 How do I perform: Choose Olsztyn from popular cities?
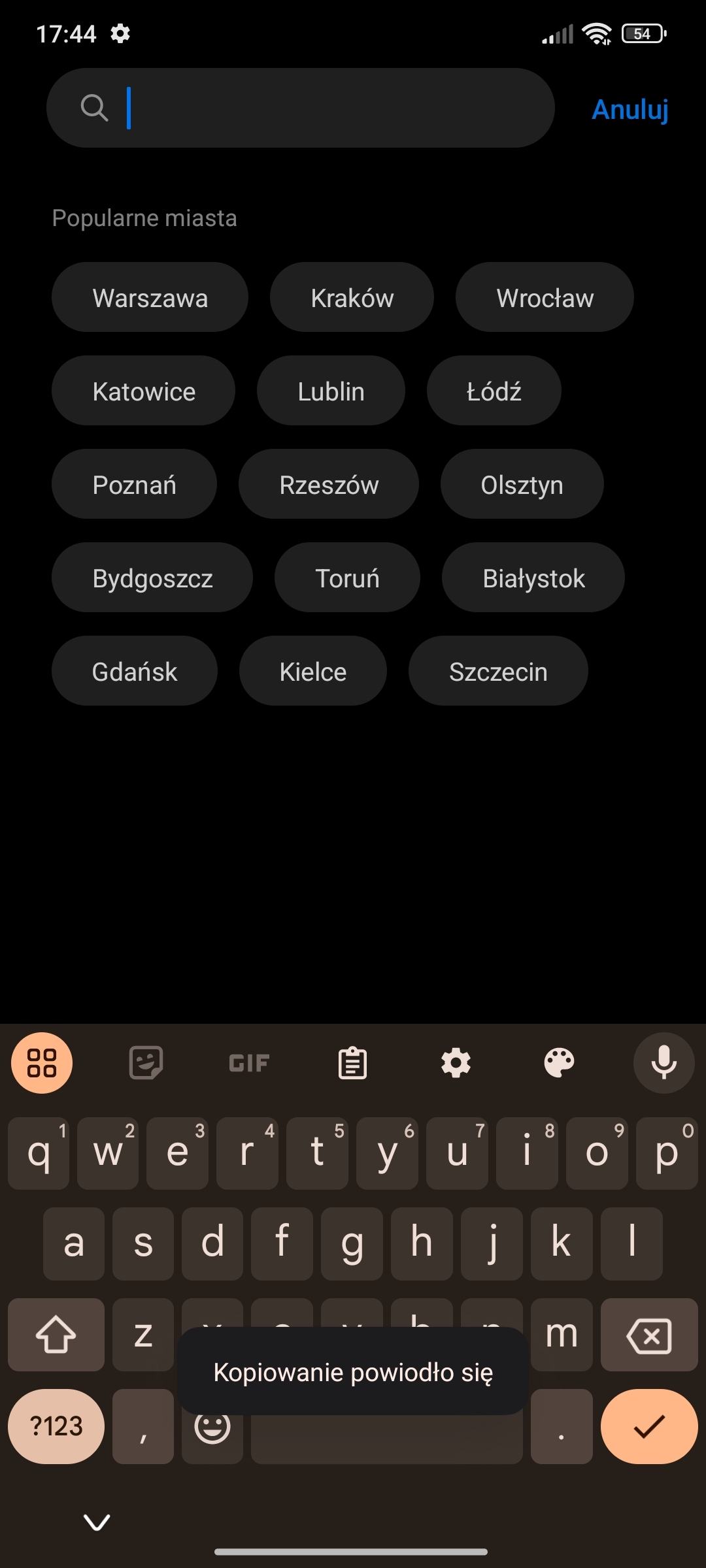click(x=522, y=485)
